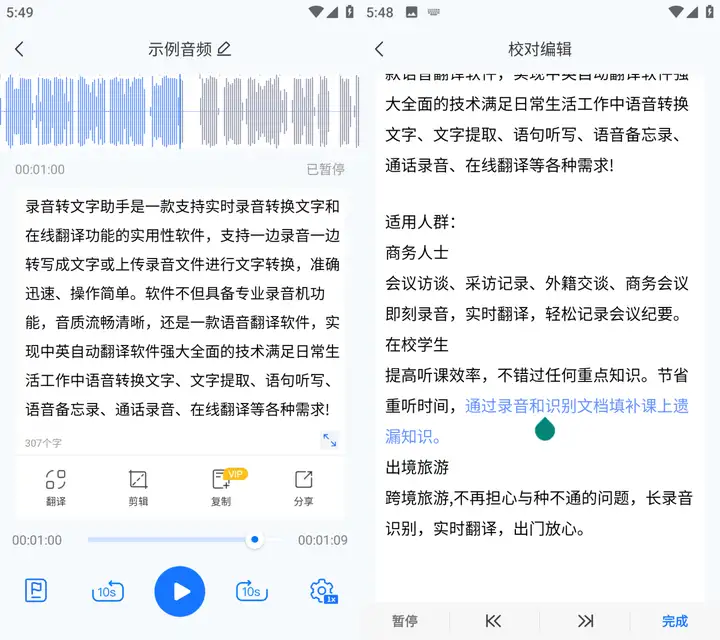
Task: Open the playback speed settings gear
Action: 322,591
